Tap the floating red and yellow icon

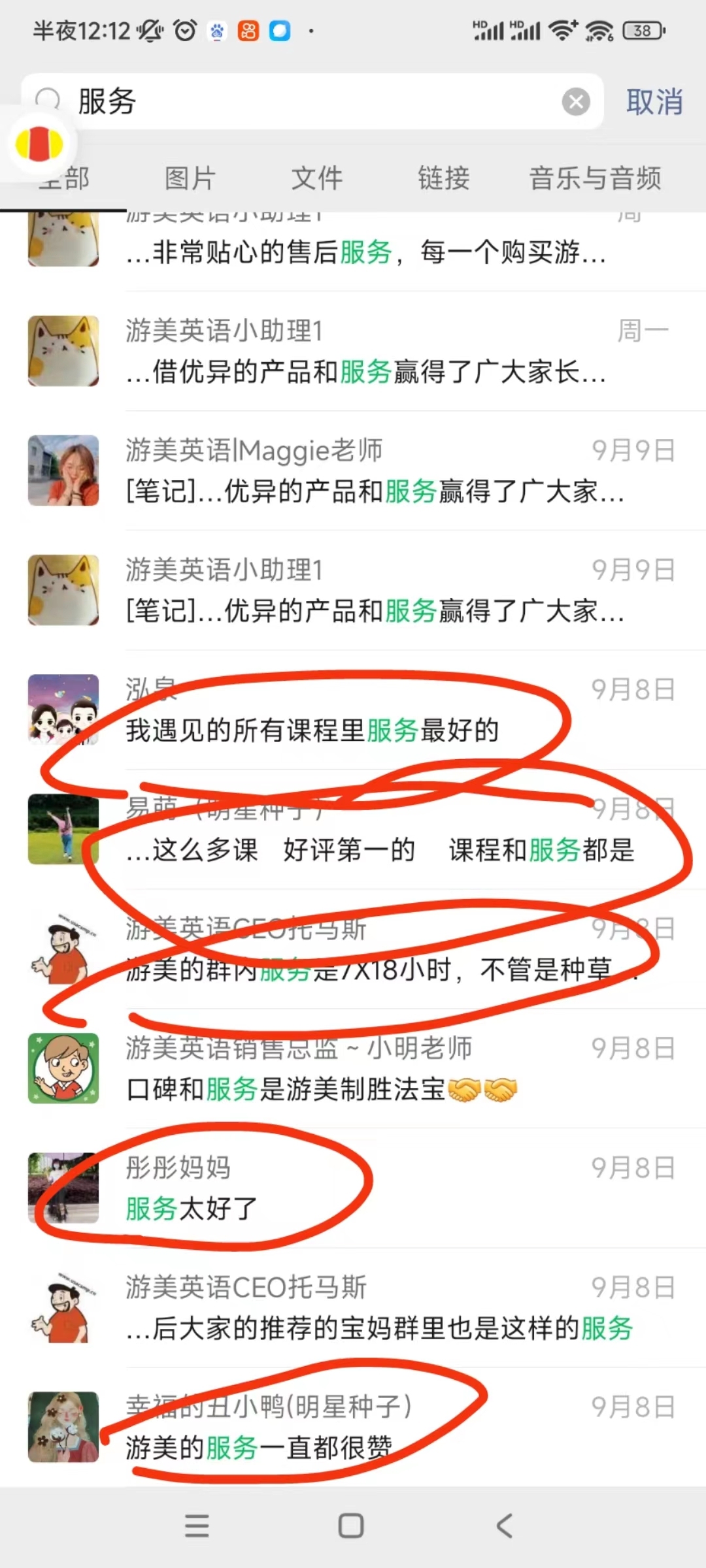[x=39, y=144]
